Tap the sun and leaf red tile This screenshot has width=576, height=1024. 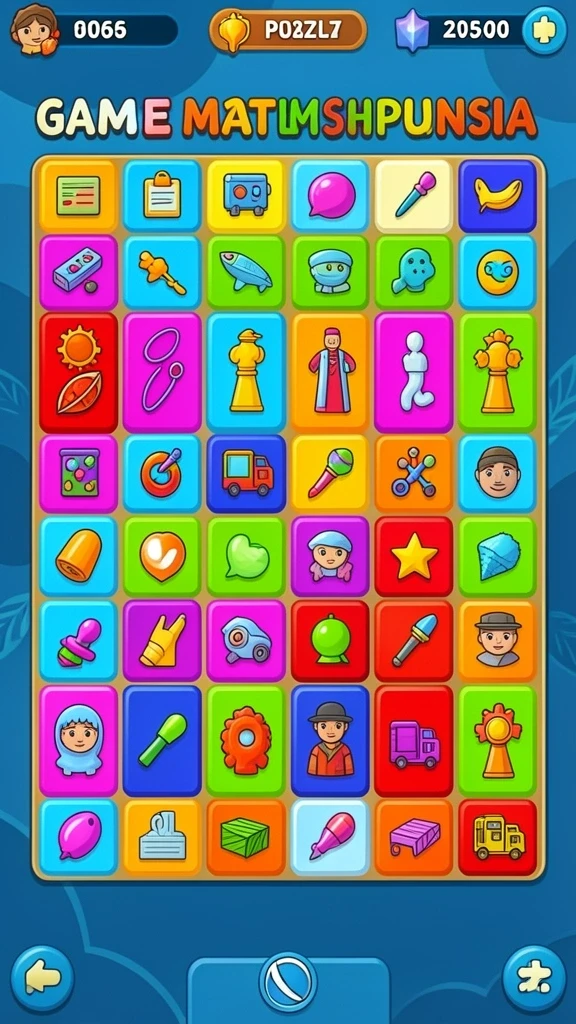coord(78,372)
